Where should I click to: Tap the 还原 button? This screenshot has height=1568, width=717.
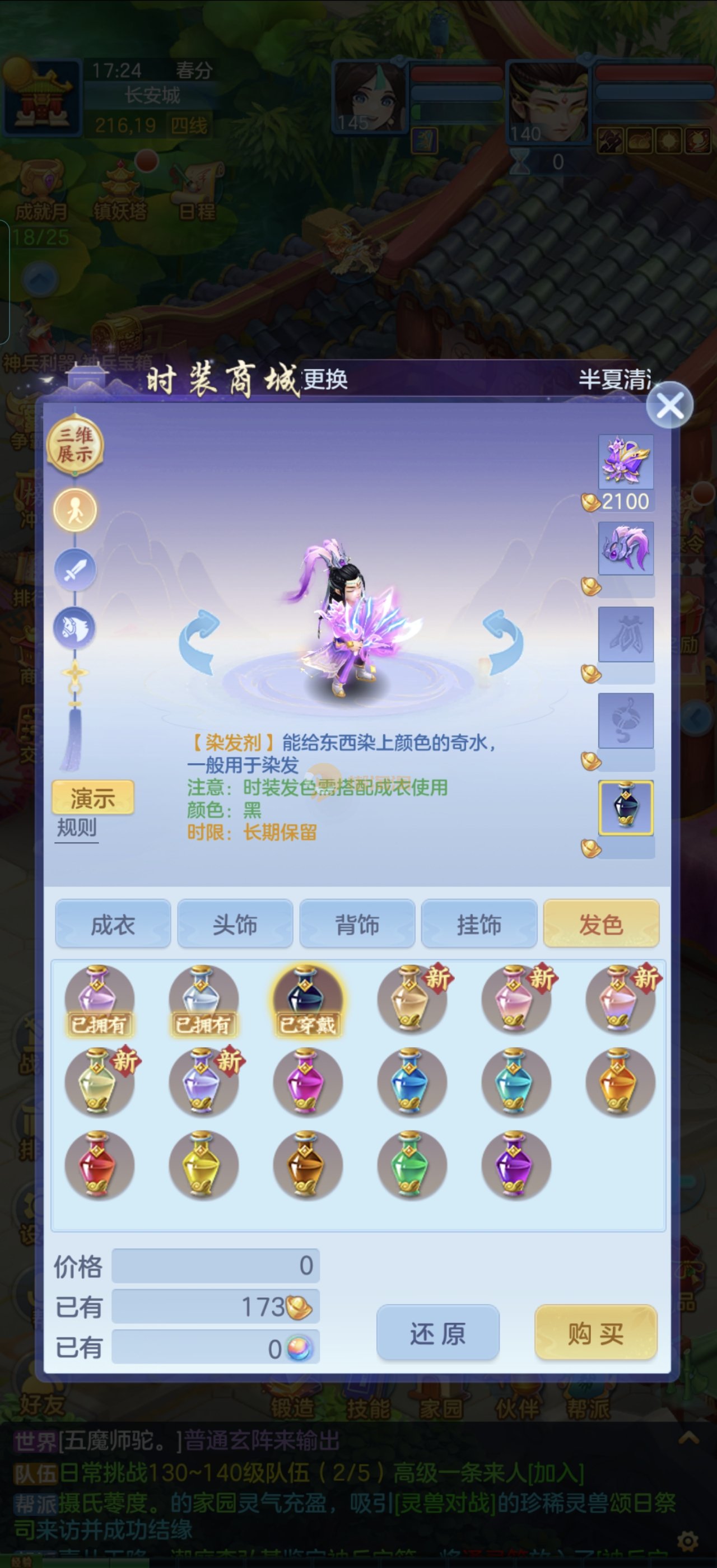[437, 1333]
